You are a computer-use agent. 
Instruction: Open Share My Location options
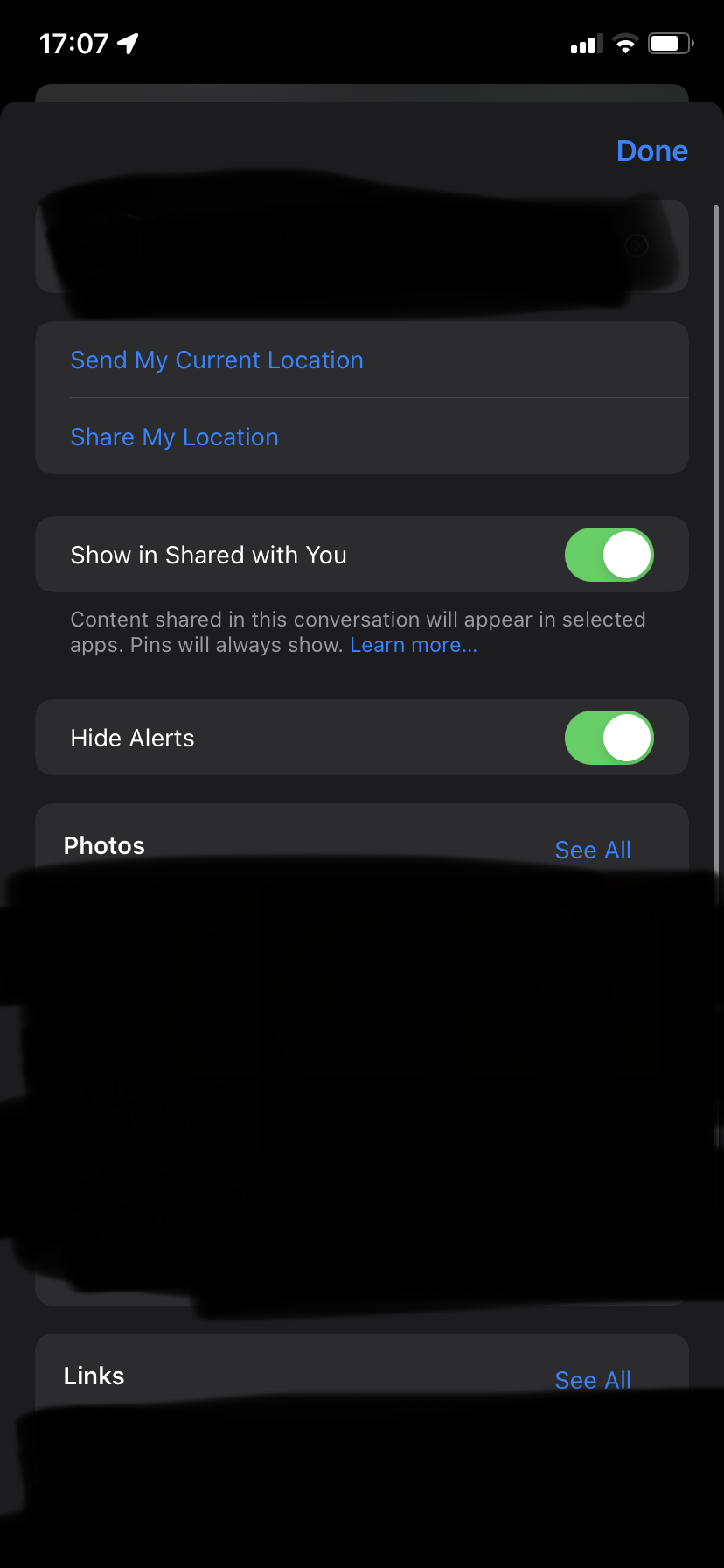pyautogui.click(x=361, y=436)
